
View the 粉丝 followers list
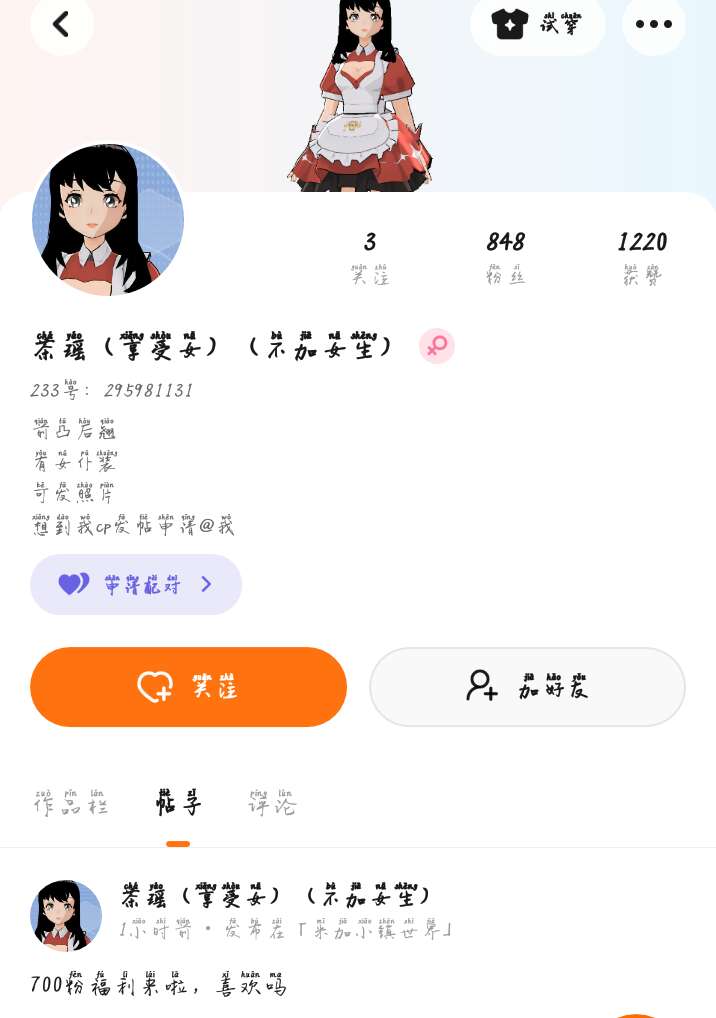505,256
